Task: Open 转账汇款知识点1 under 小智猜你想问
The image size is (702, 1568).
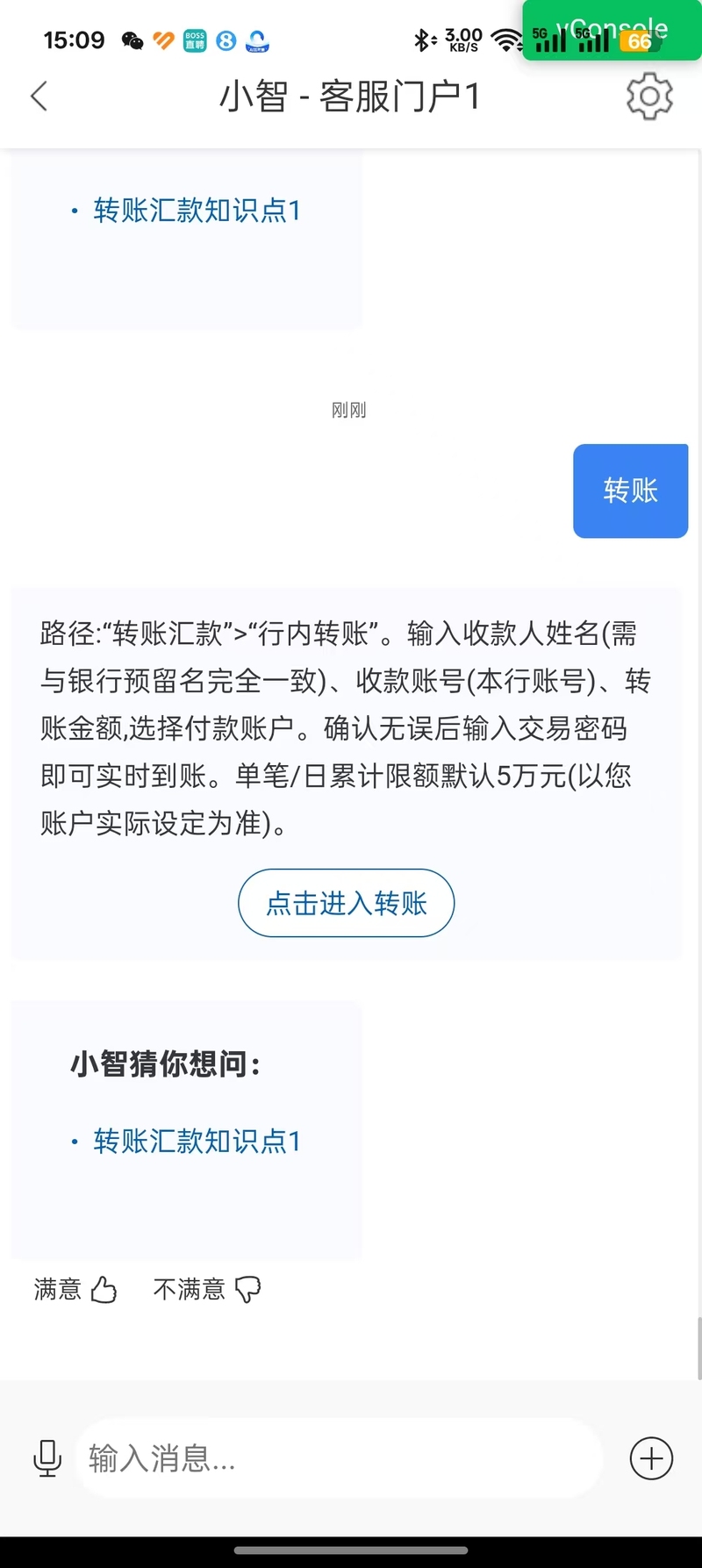Action: (197, 1141)
